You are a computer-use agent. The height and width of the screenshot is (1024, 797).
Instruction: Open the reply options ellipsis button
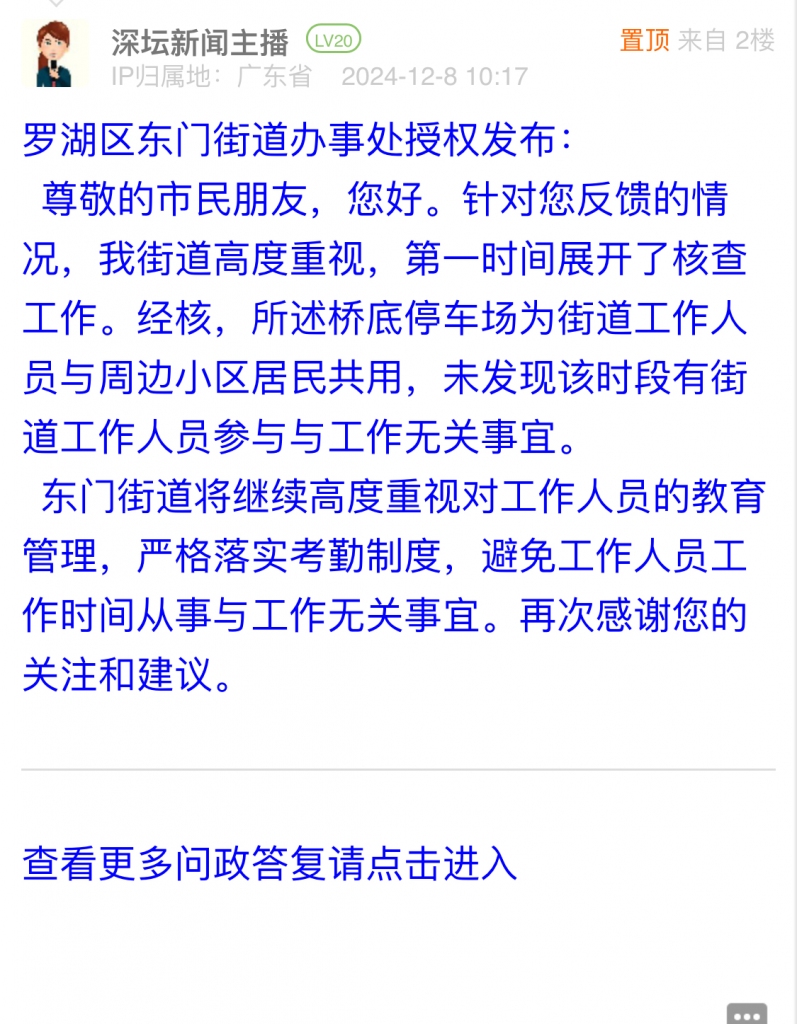pyautogui.click(x=747, y=1013)
